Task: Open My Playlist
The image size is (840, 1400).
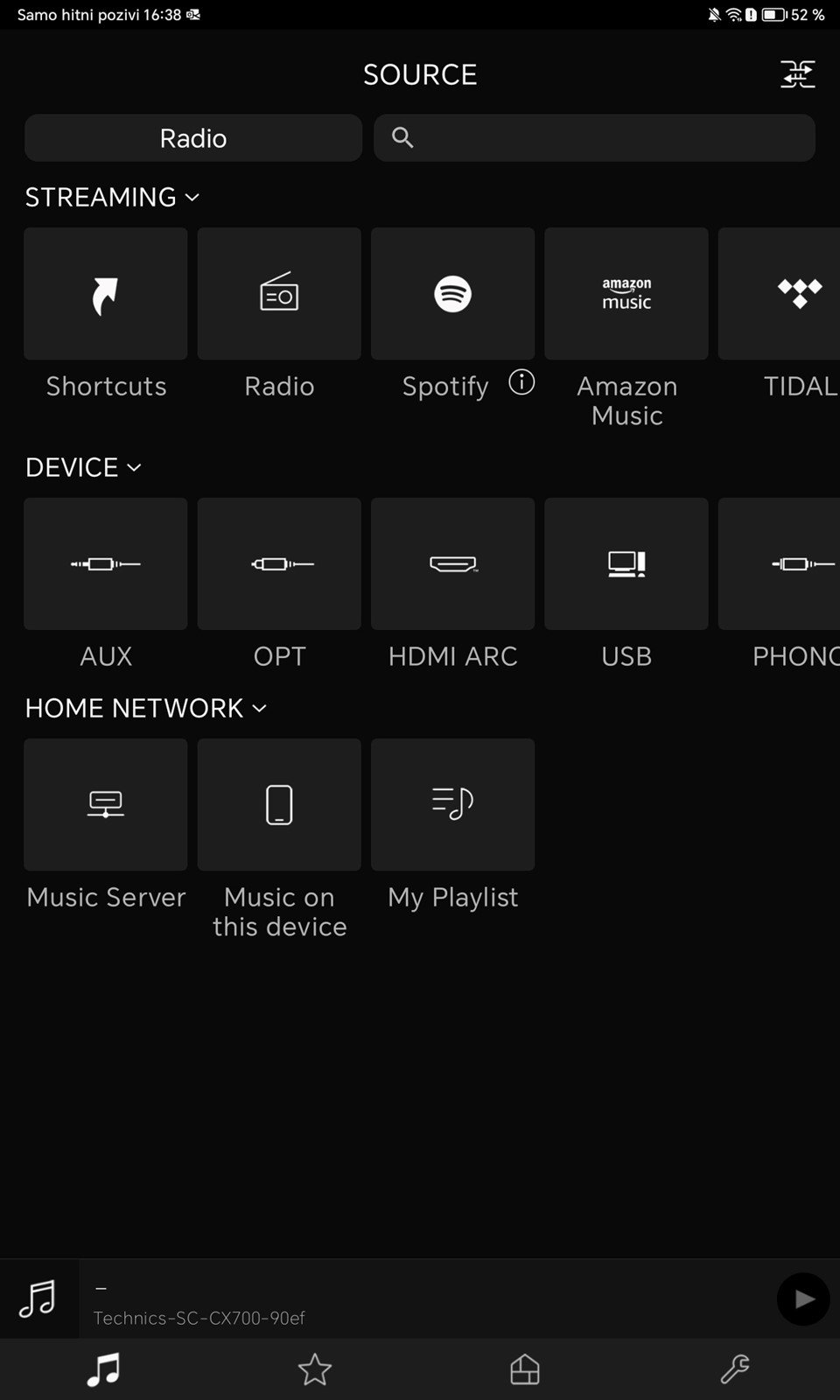Action: 452,805
